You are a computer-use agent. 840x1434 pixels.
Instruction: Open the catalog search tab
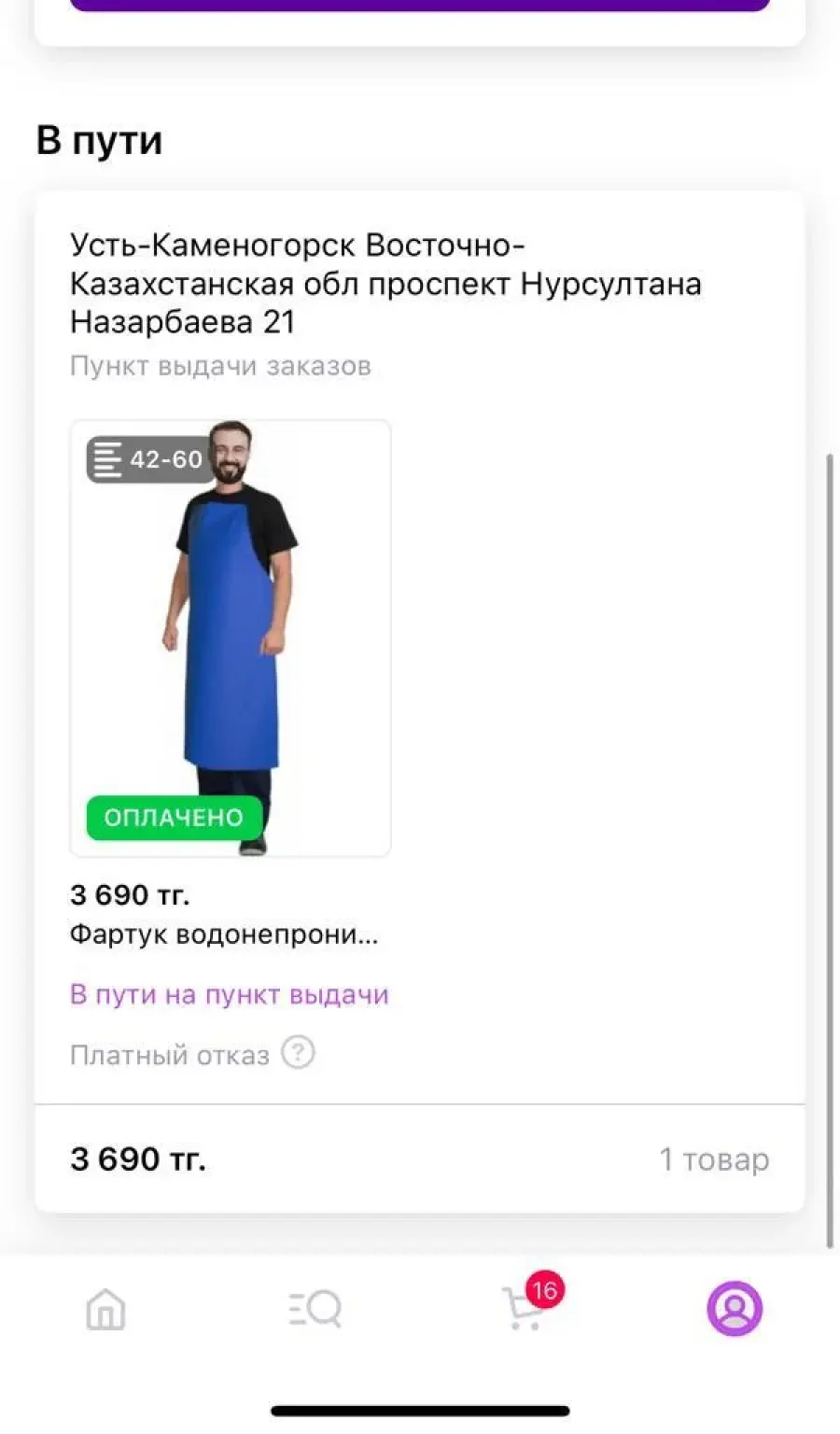click(315, 1309)
